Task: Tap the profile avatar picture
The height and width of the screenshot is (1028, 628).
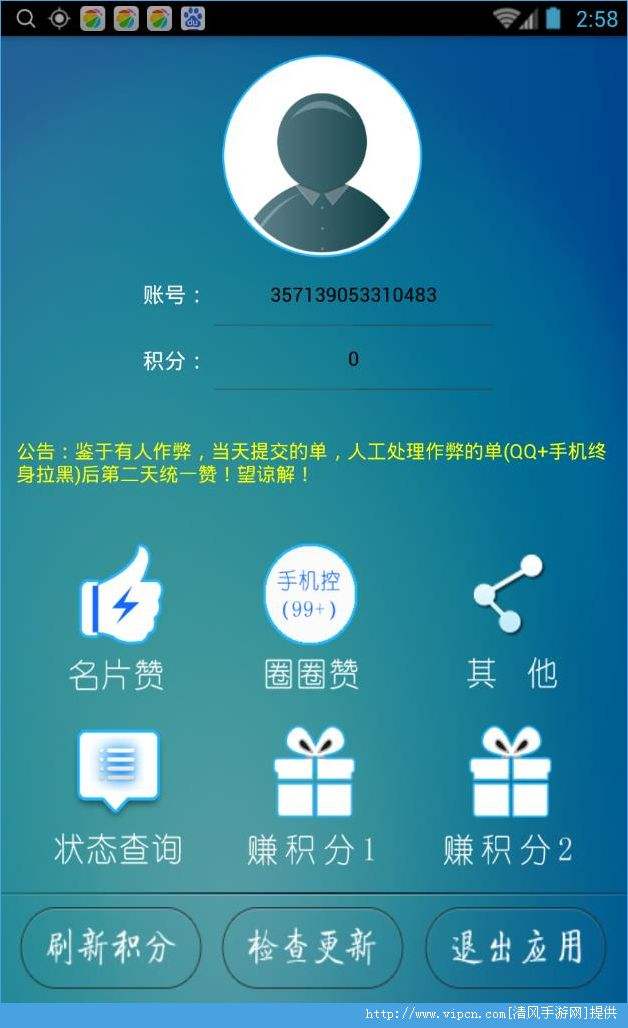Action: (x=321, y=156)
